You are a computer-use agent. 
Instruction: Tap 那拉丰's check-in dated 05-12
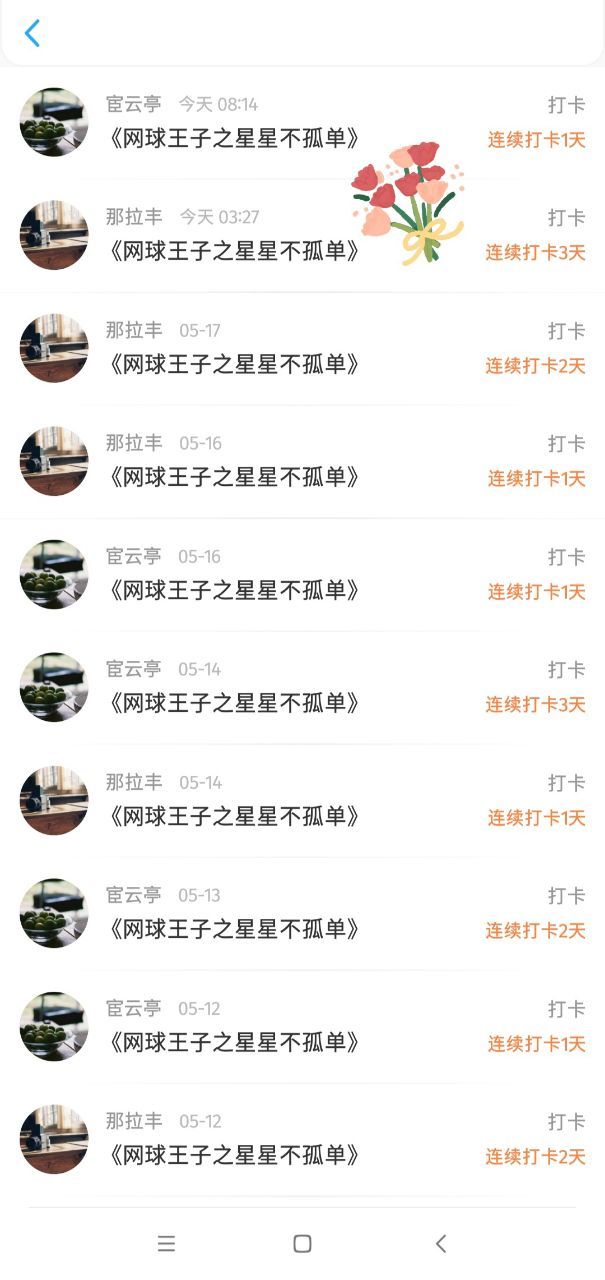(x=302, y=1140)
